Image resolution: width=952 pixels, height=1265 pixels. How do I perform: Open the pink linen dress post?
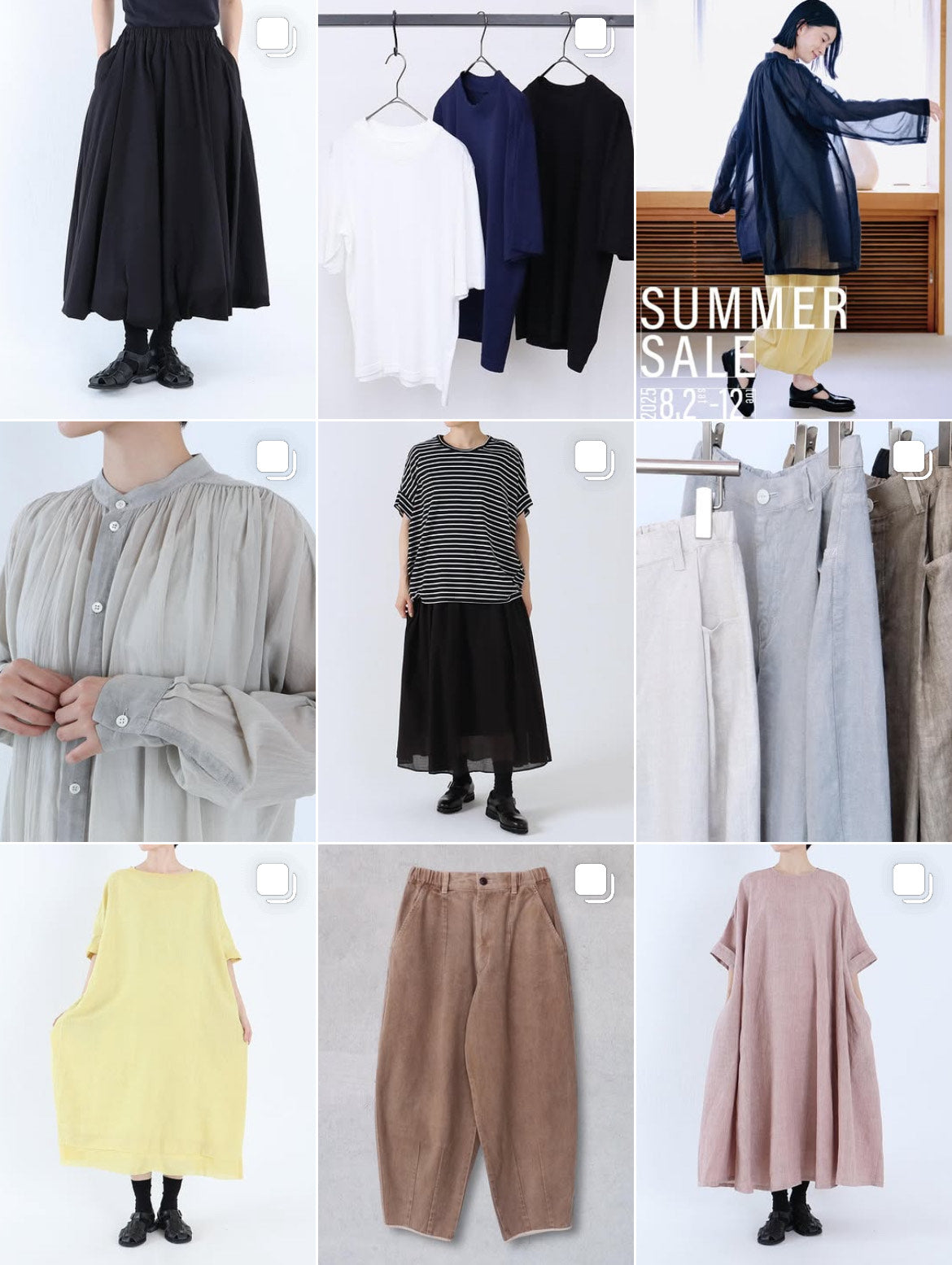coord(793,1054)
